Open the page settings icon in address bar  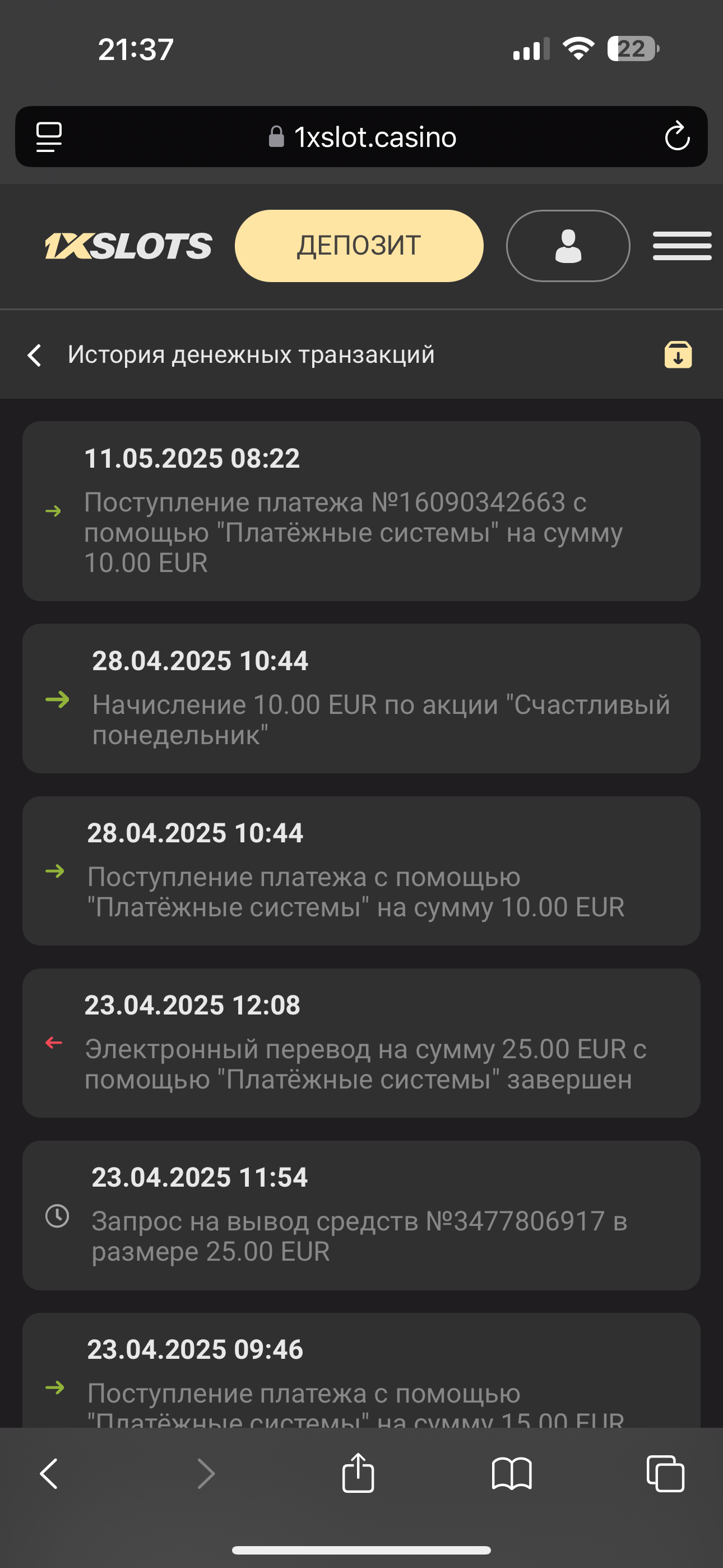[49, 136]
